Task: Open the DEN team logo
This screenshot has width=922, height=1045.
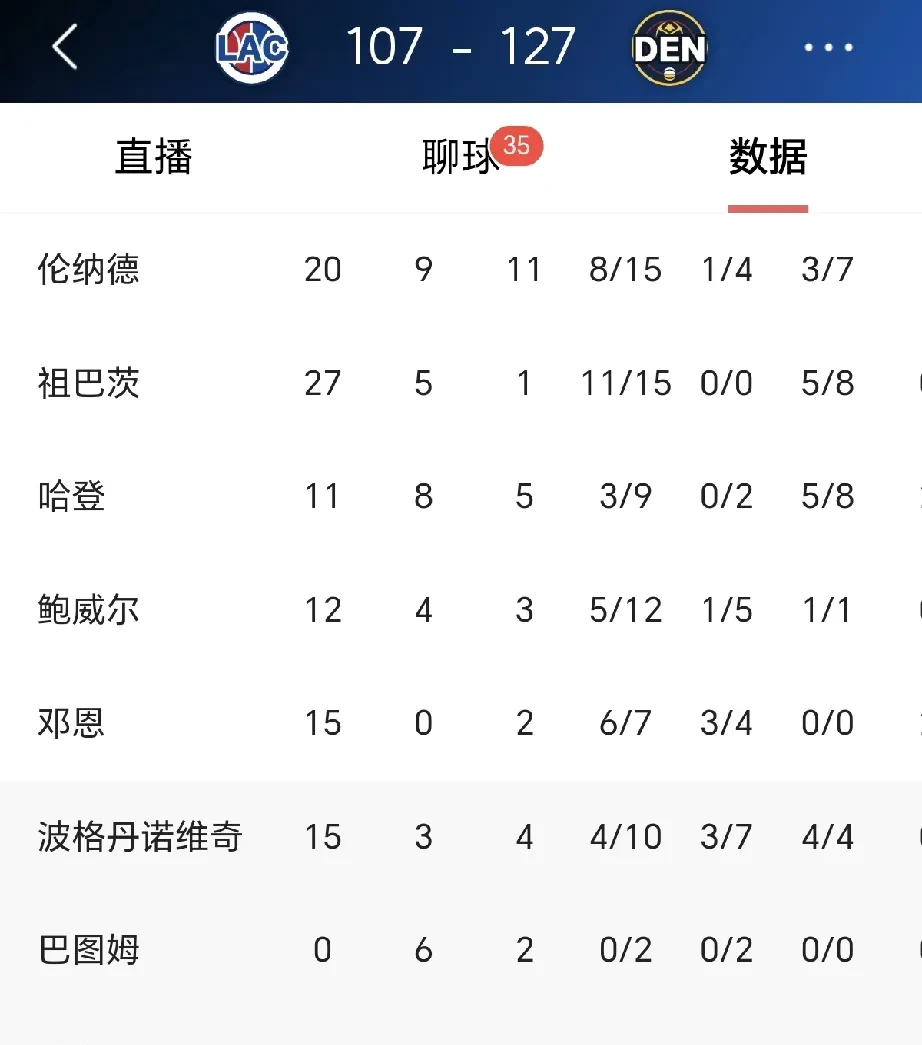Action: point(670,46)
